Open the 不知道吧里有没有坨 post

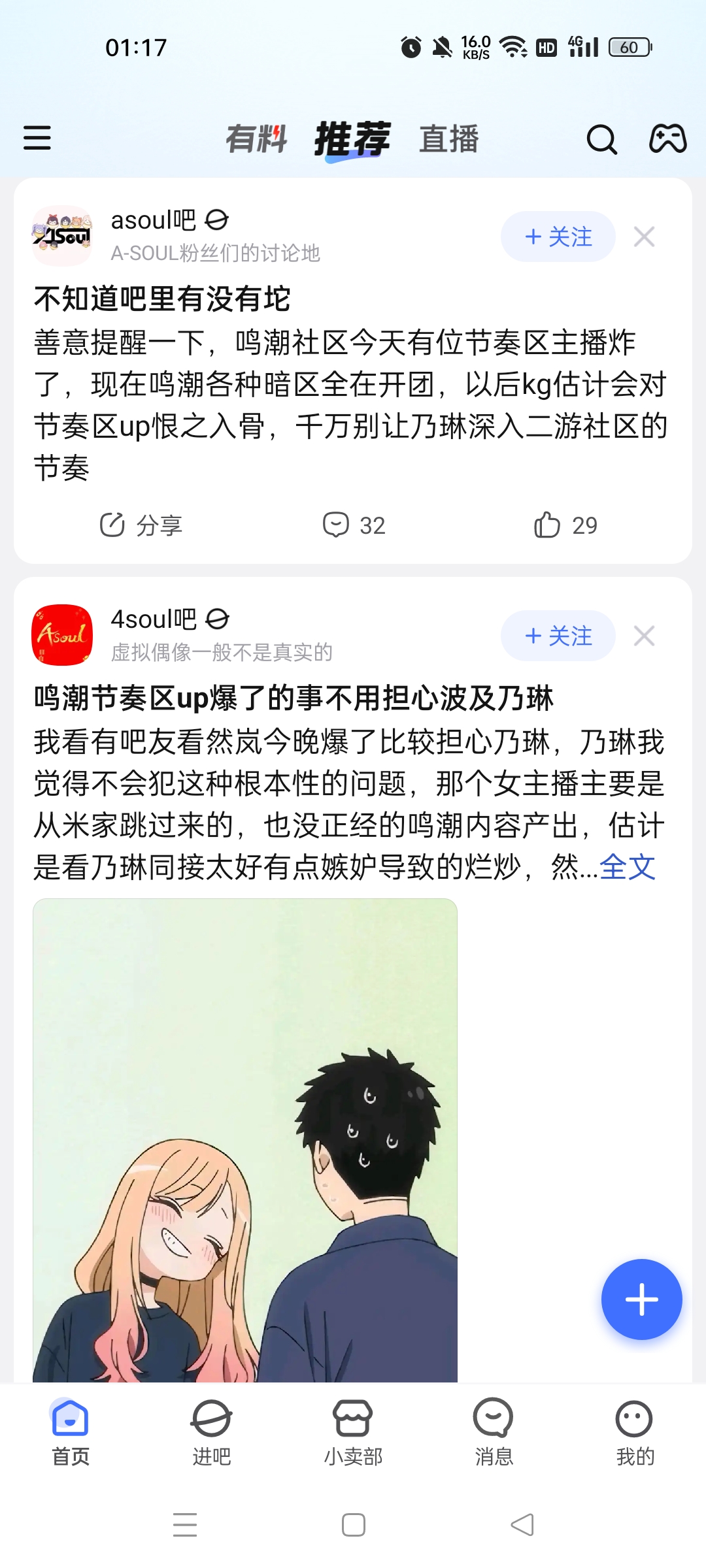click(162, 299)
